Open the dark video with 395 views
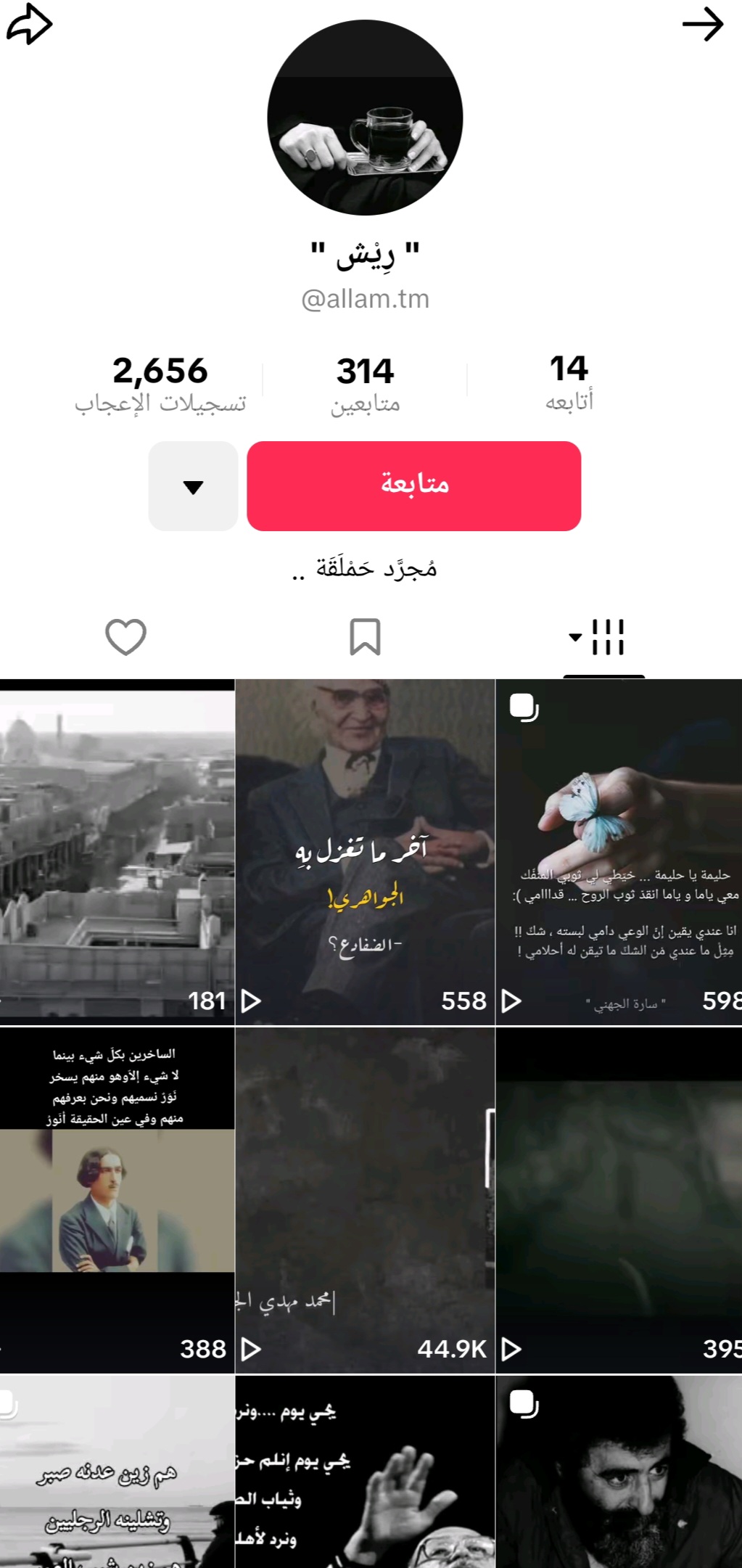The image size is (742, 1568). (619, 1200)
